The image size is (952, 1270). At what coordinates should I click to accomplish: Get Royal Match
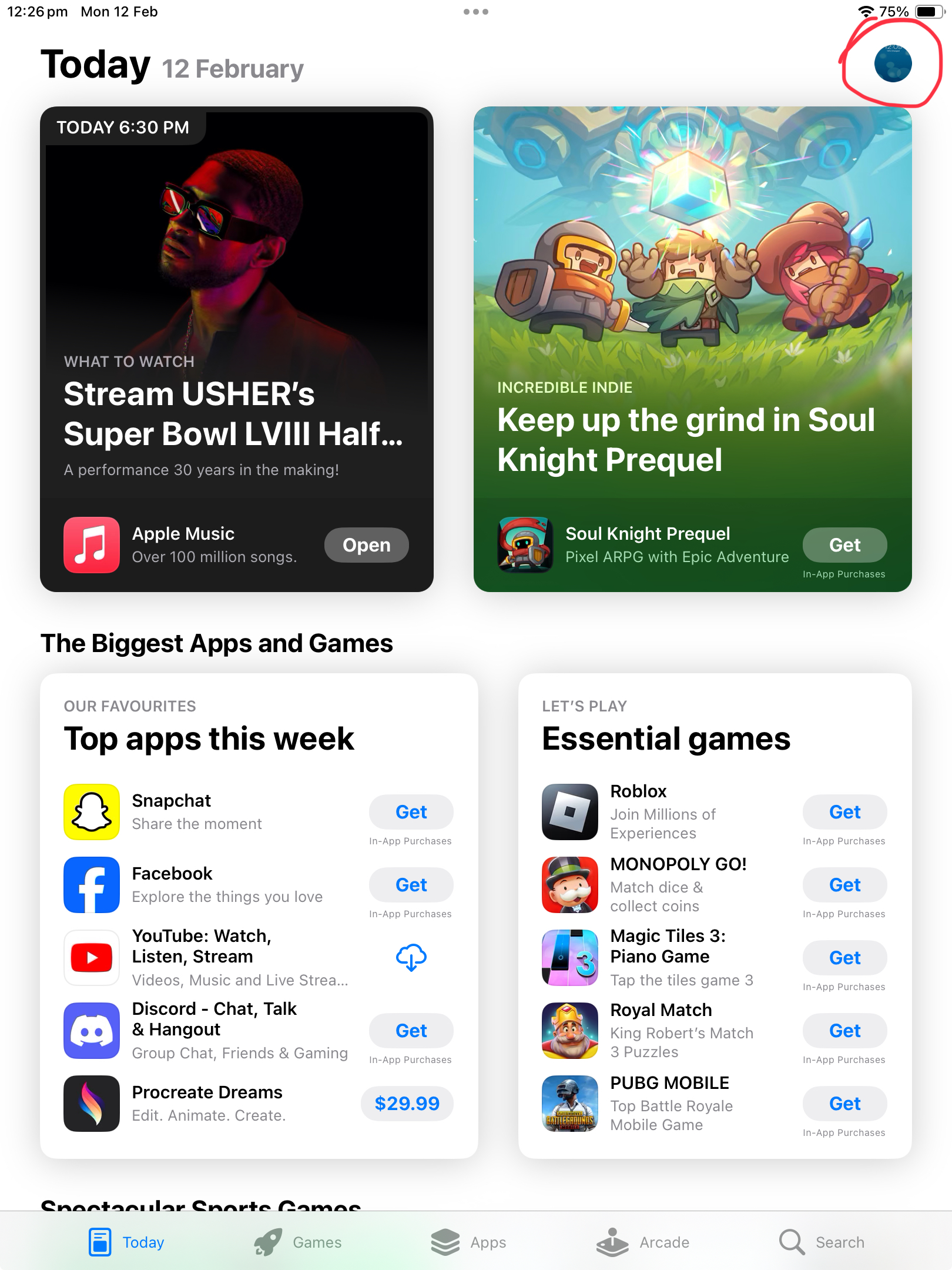[x=844, y=1031]
